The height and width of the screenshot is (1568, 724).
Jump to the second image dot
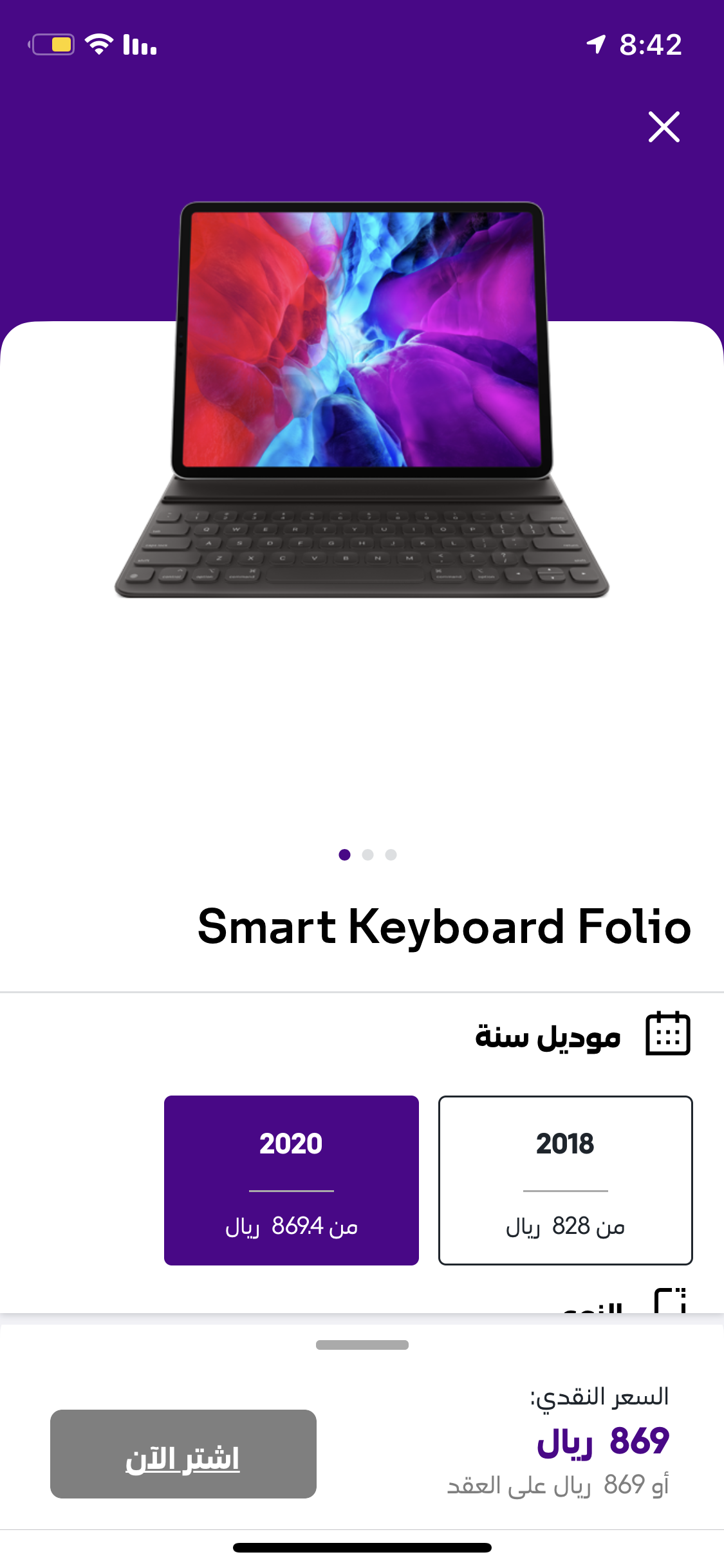pos(367,855)
